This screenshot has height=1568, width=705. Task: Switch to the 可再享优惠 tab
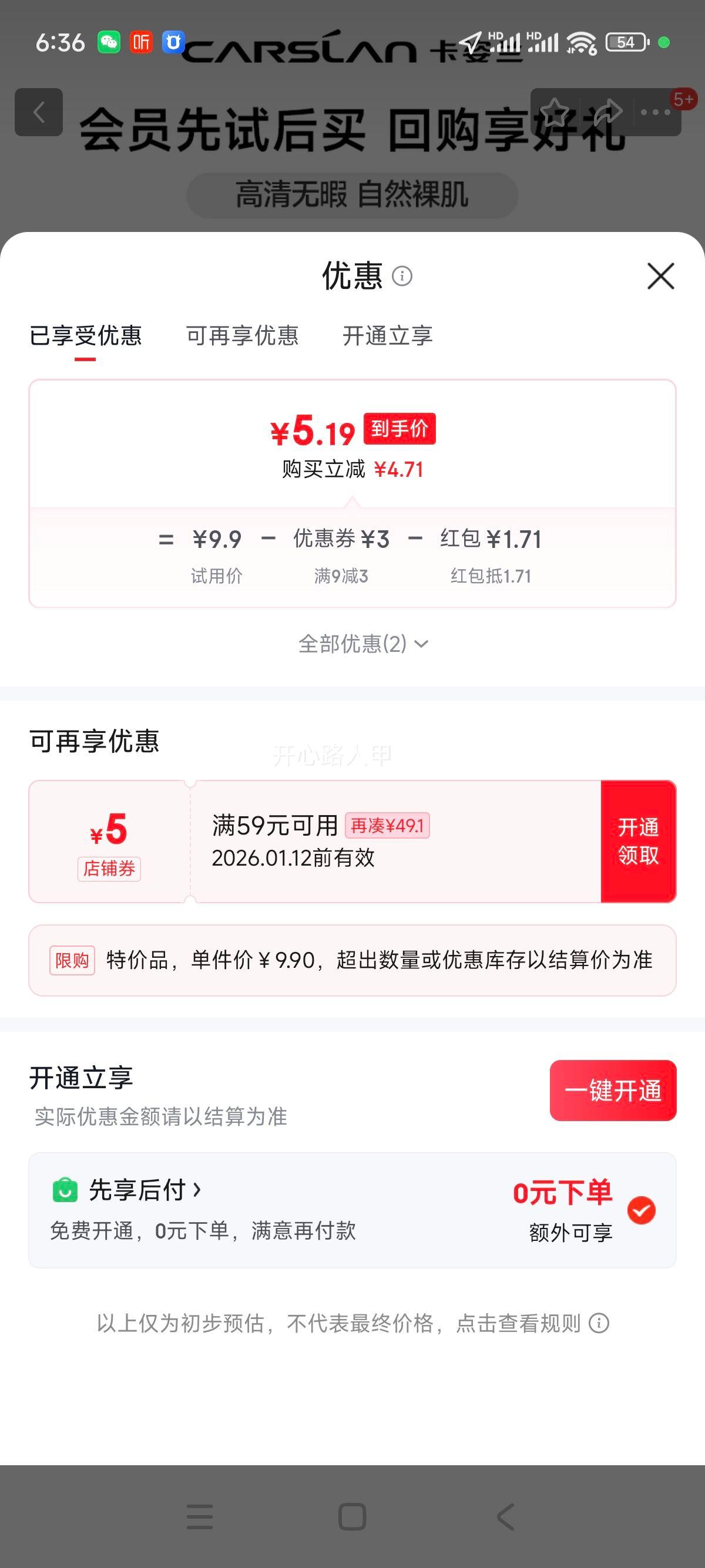(x=241, y=336)
